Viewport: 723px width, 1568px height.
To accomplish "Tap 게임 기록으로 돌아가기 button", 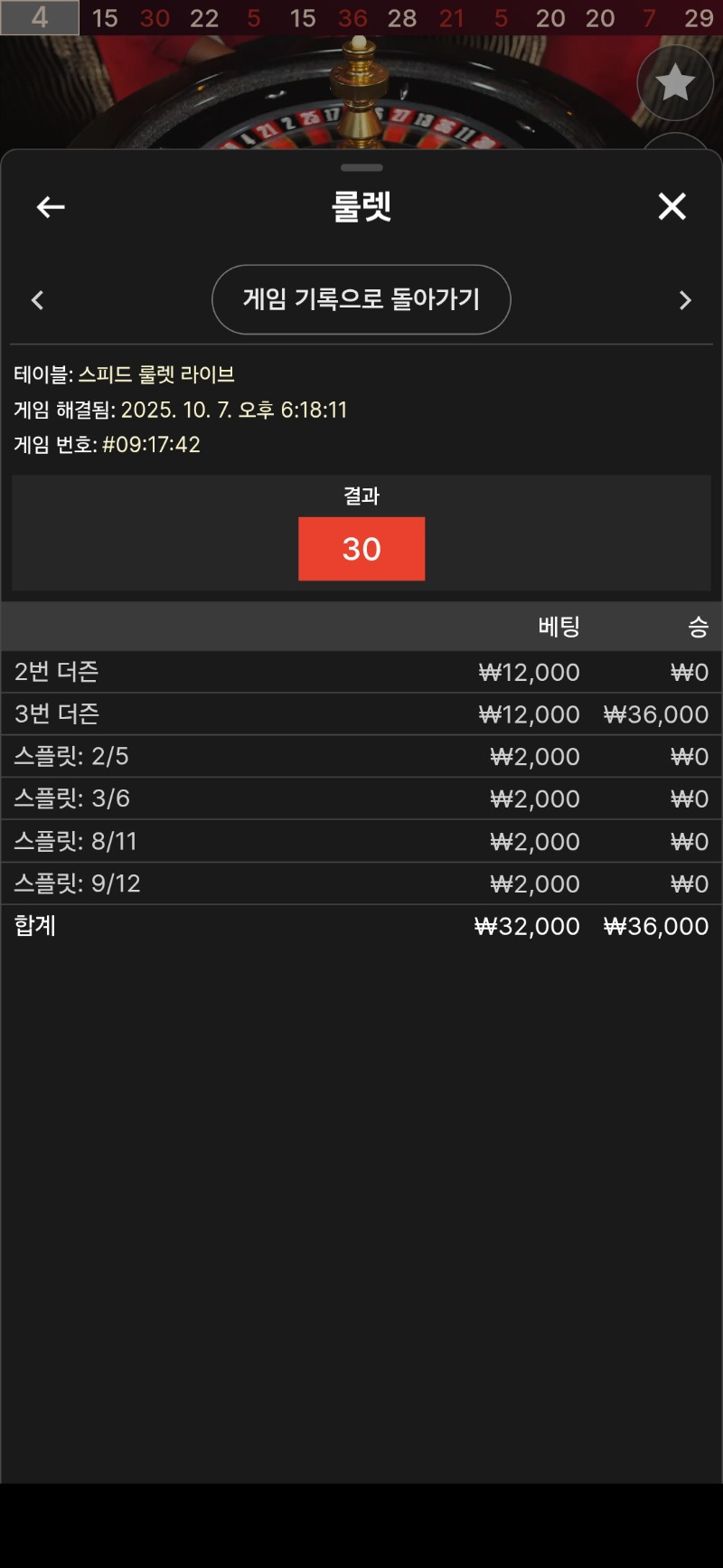I will pos(361,299).
